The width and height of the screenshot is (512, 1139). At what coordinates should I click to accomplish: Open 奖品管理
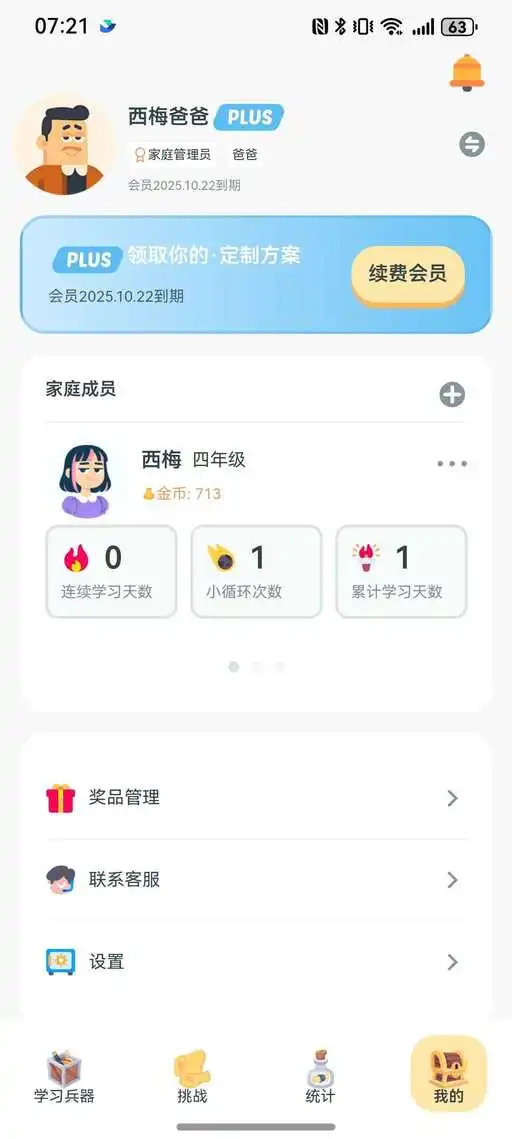pyautogui.click(x=256, y=798)
